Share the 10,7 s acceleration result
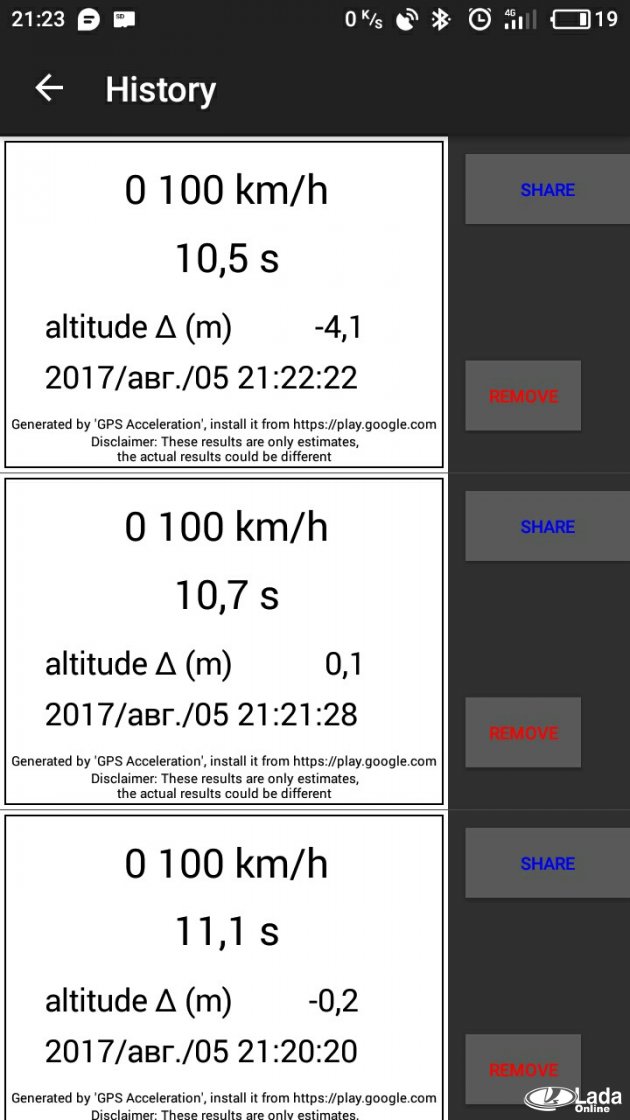 pyautogui.click(x=547, y=527)
